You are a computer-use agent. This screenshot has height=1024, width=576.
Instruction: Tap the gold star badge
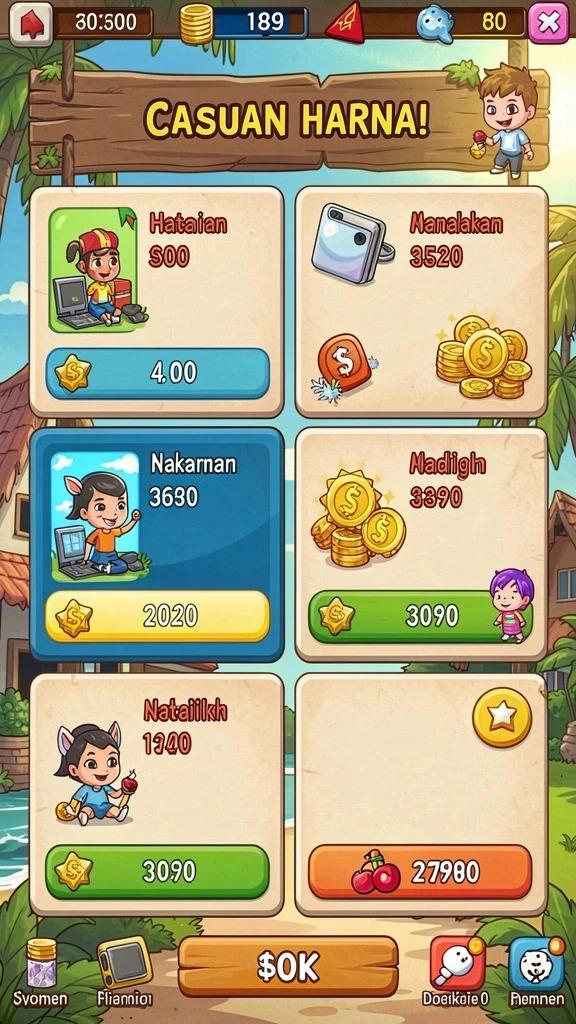(x=502, y=717)
